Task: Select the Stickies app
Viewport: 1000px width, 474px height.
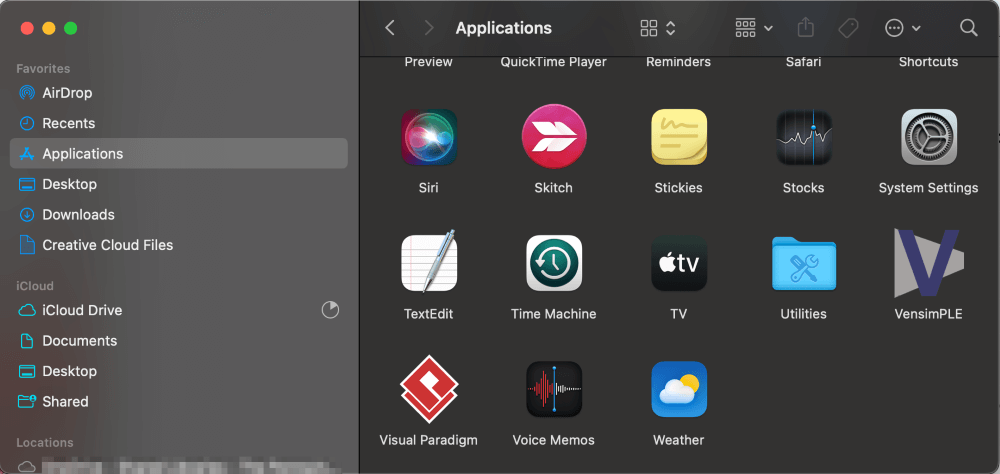Action: (x=679, y=137)
